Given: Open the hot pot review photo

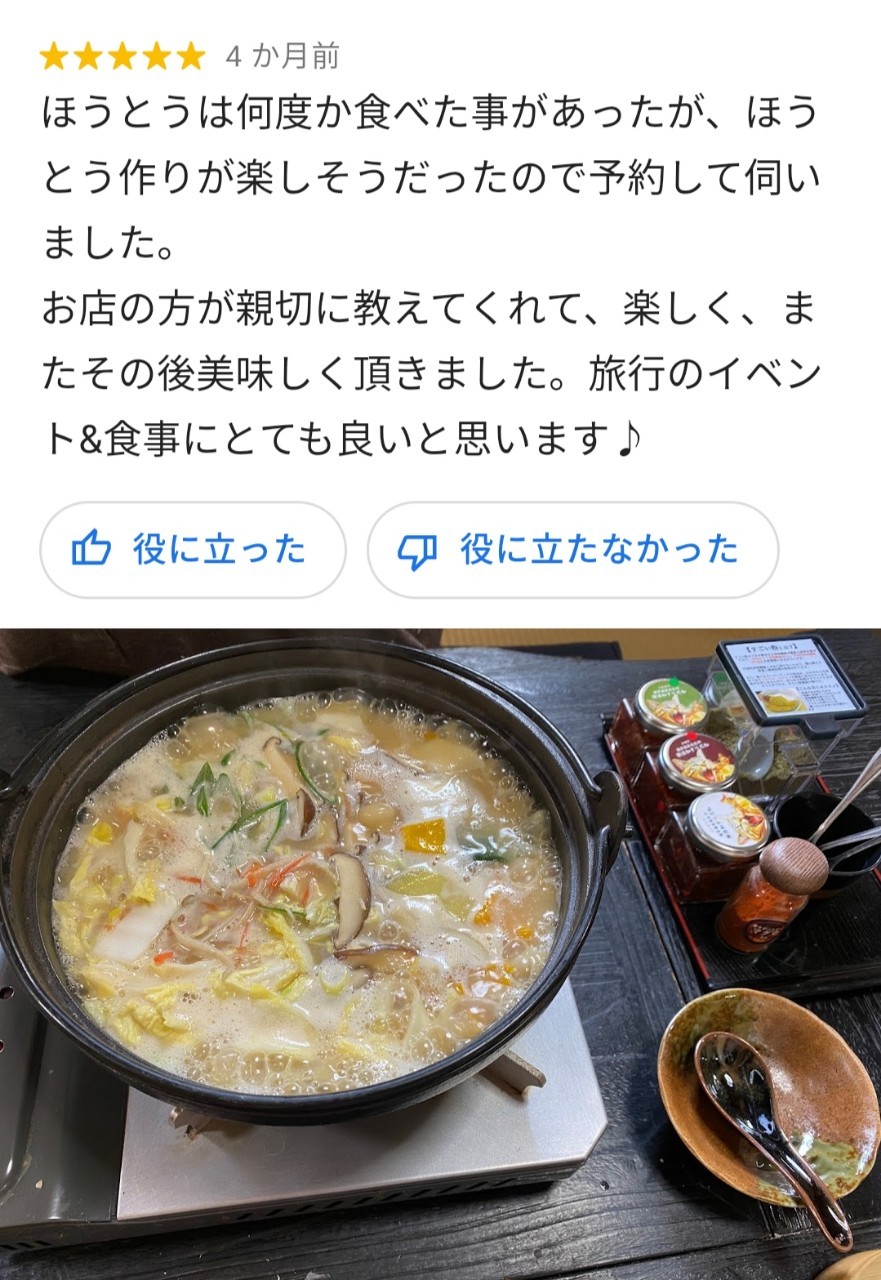Looking at the screenshot, I should pos(440,950).
